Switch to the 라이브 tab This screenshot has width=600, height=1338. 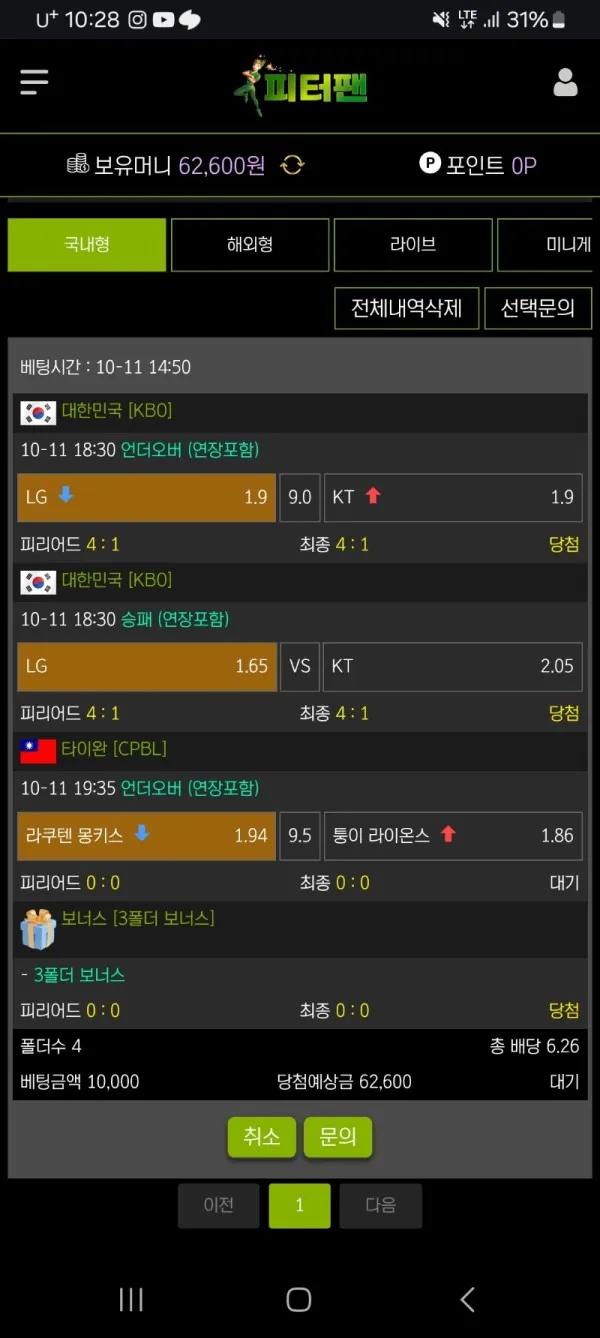pos(413,245)
